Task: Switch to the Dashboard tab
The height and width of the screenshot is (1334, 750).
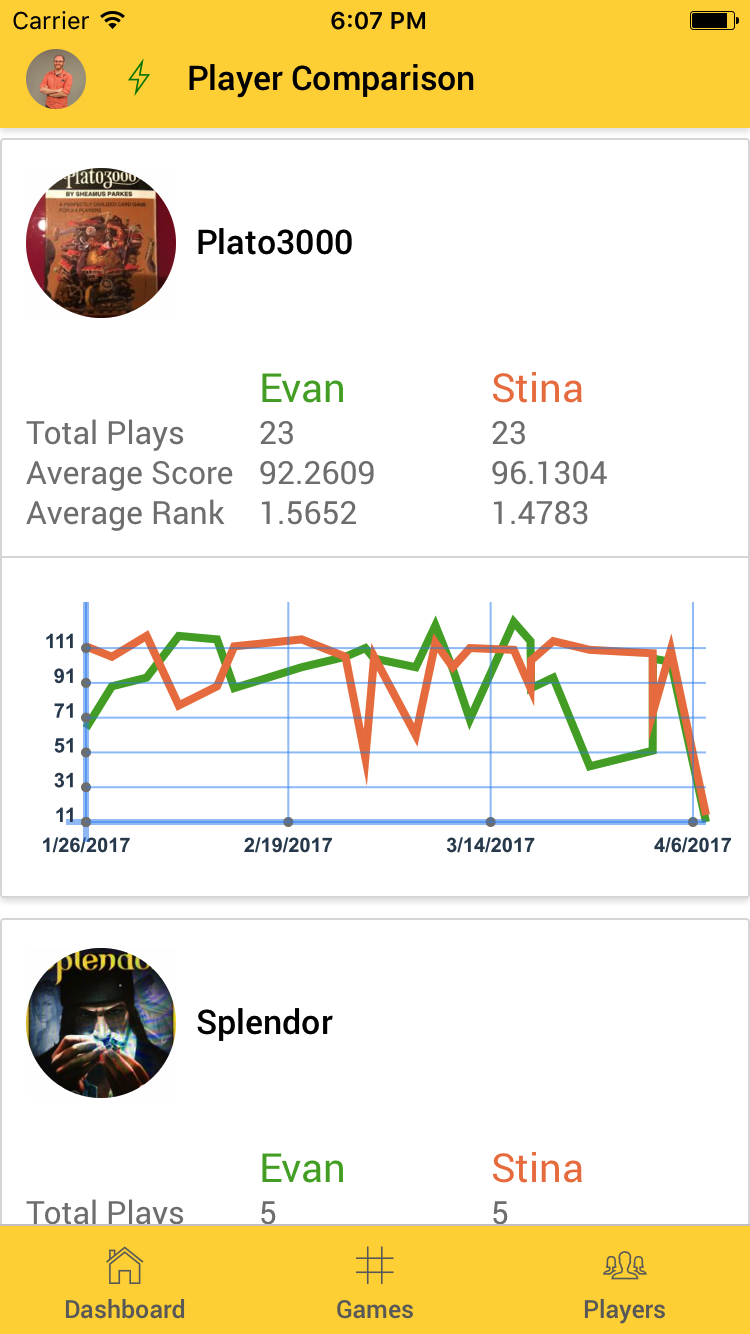Action: (125, 1282)
